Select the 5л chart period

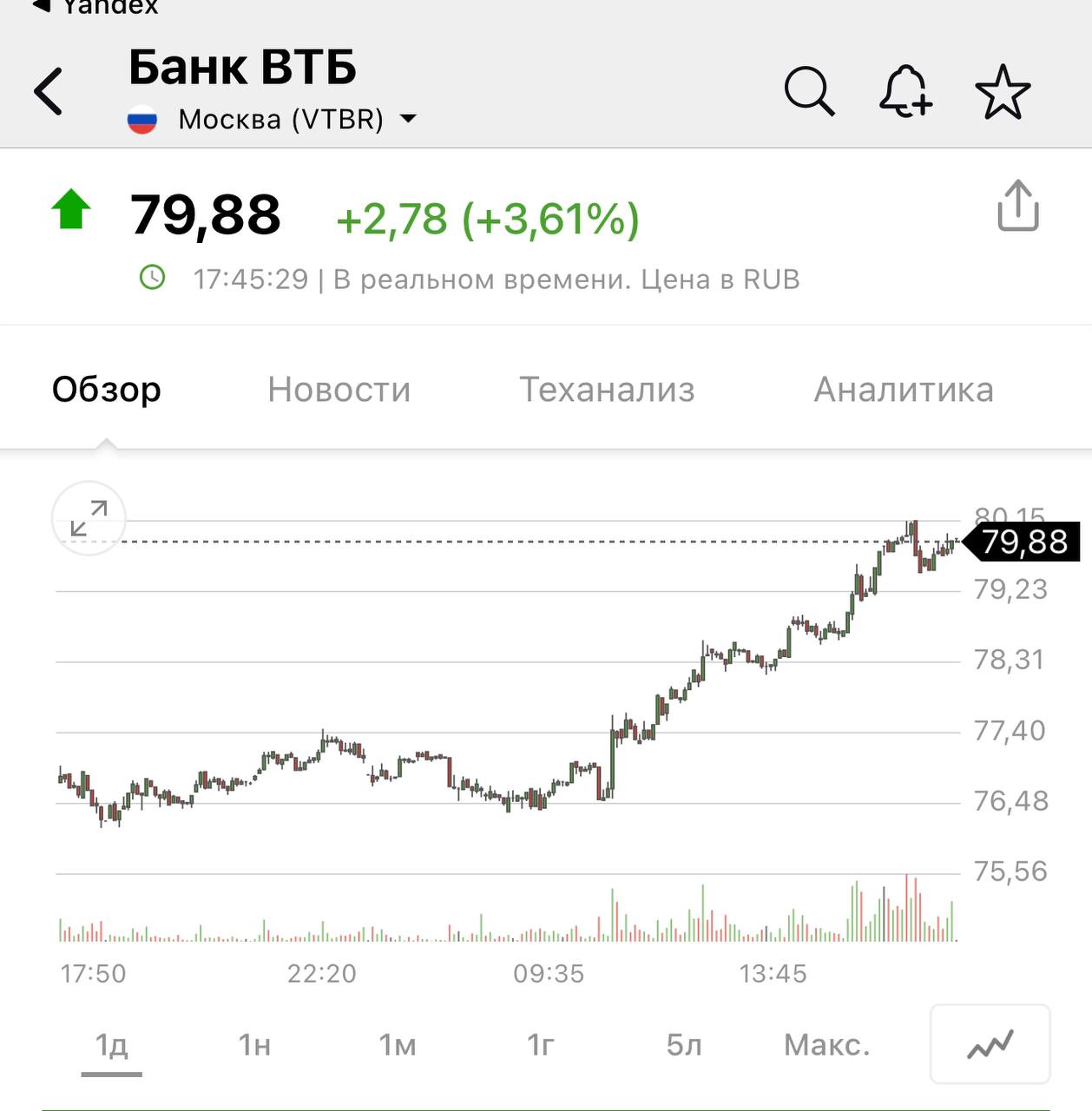[684, 1045]
